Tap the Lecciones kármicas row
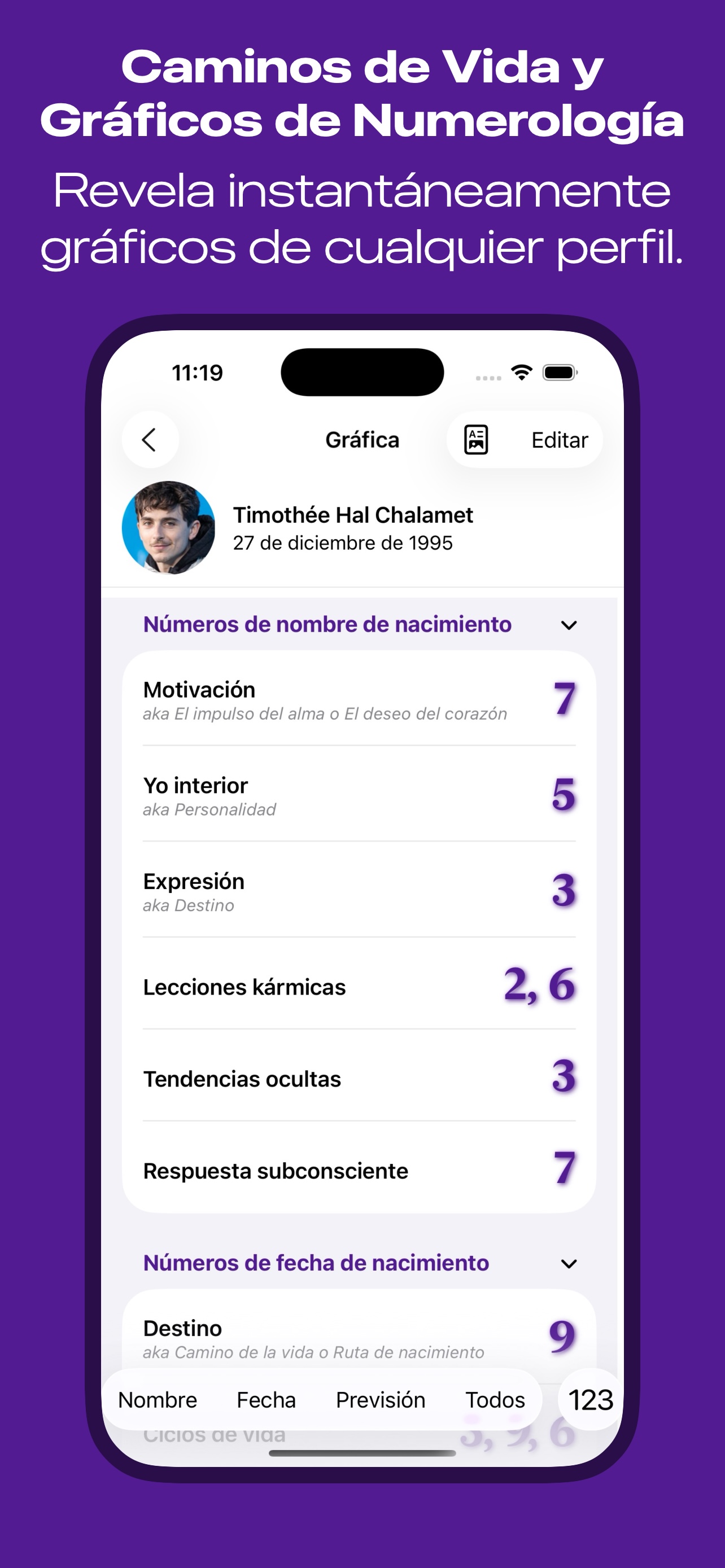725x1568 pixels. 359,987
